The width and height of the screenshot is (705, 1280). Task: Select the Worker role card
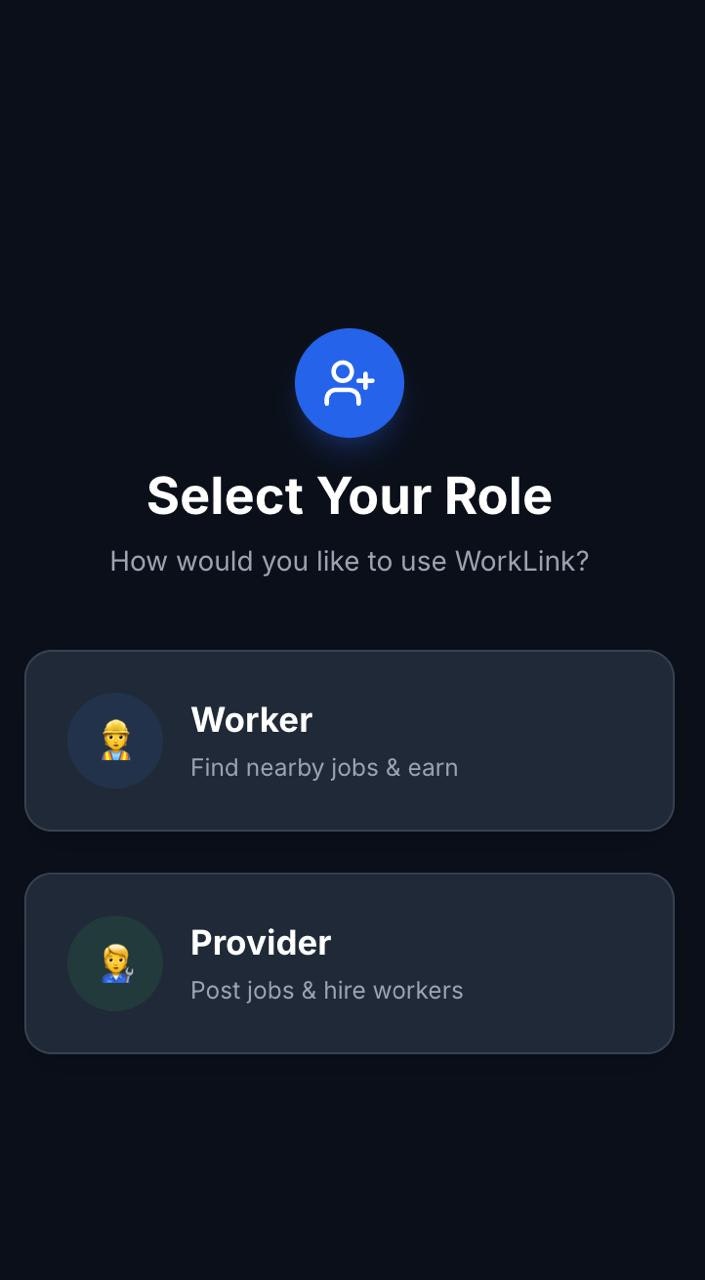click(x=349, y=741)
